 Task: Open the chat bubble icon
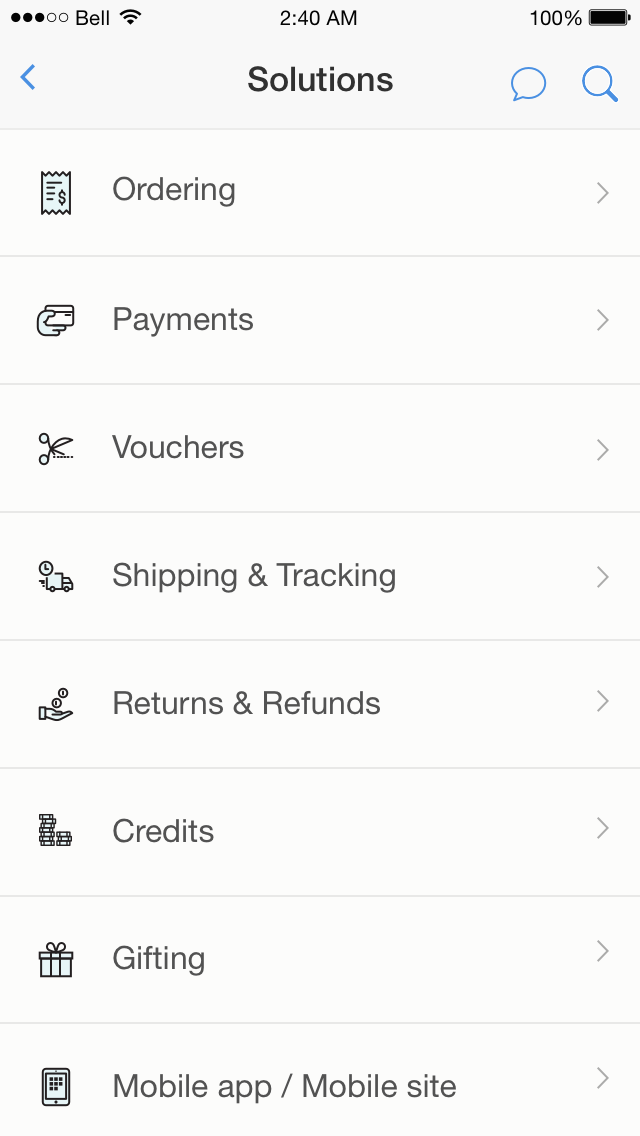pos(528,84)
